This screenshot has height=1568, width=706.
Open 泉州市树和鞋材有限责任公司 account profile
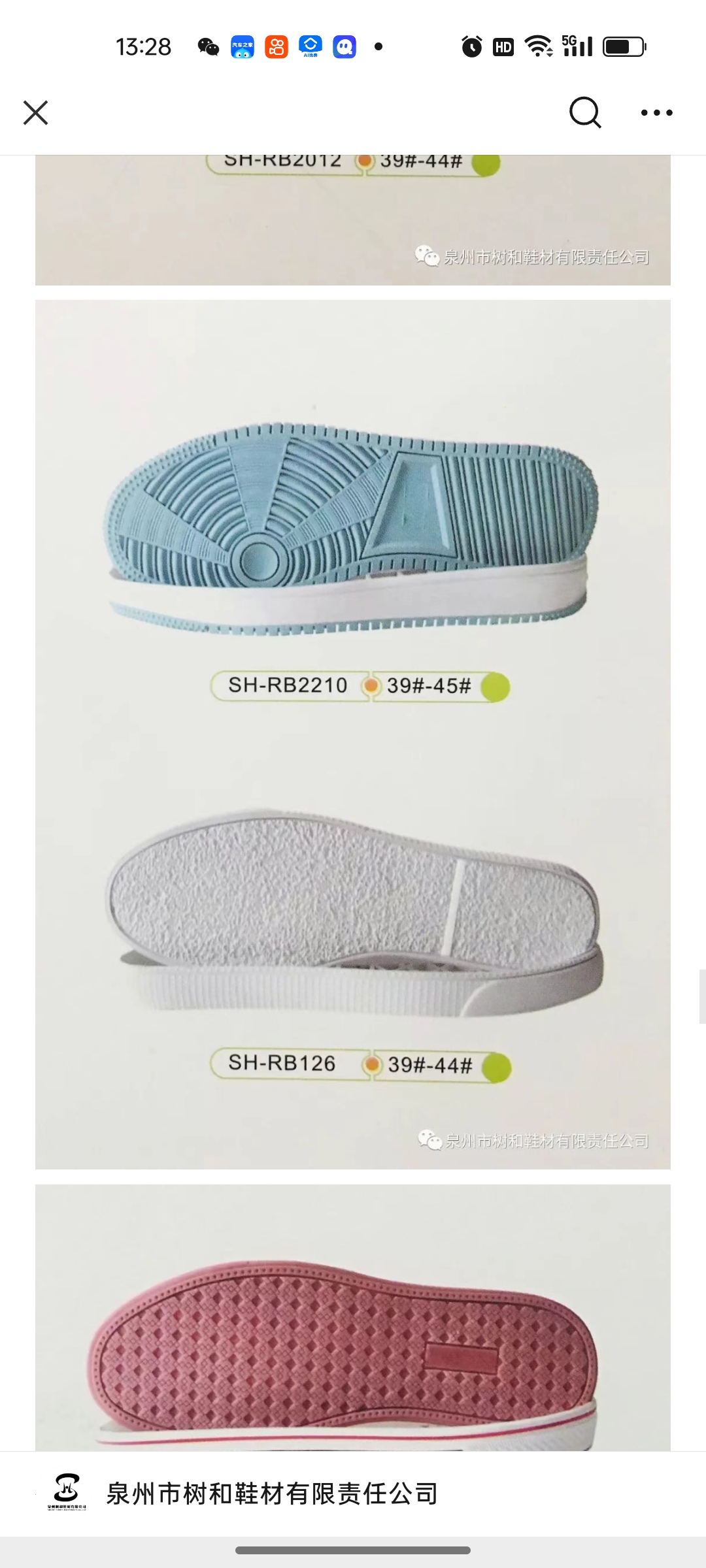(x=271, y=1494)
